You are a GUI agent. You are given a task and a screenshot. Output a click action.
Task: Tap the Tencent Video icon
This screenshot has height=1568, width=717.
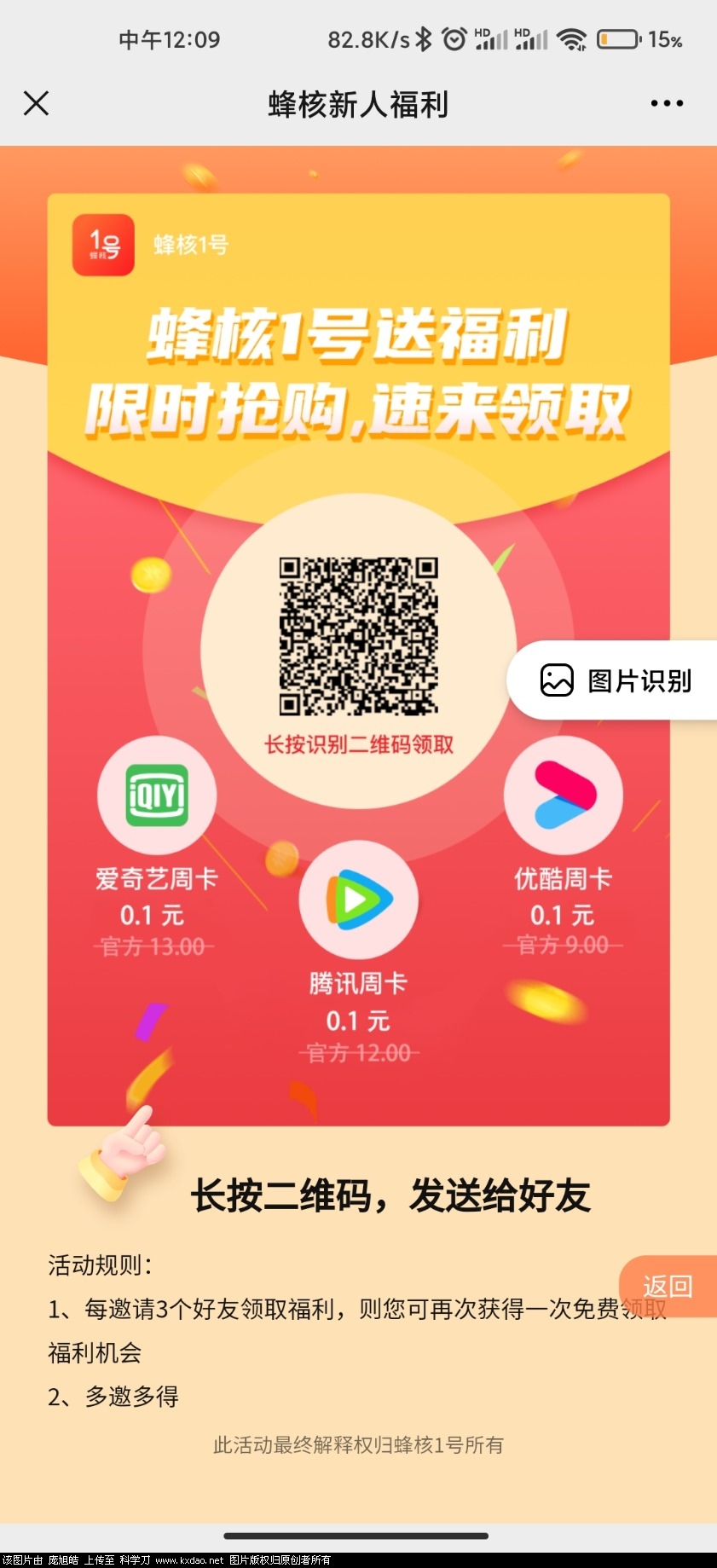click(x=358, y=898)
